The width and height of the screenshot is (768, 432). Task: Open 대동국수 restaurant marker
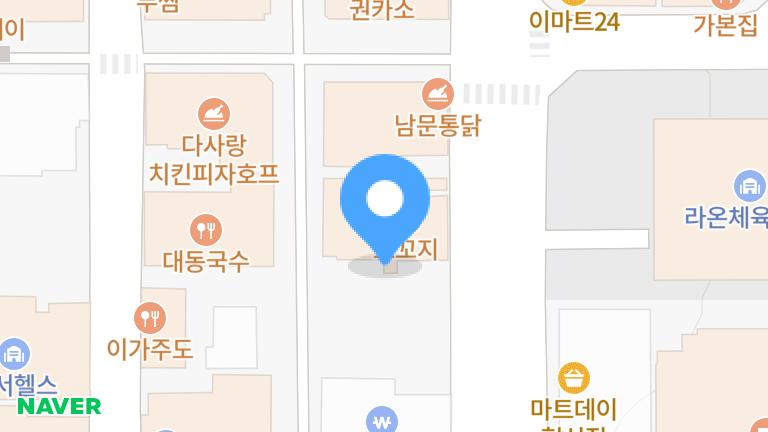click(205, 231)
